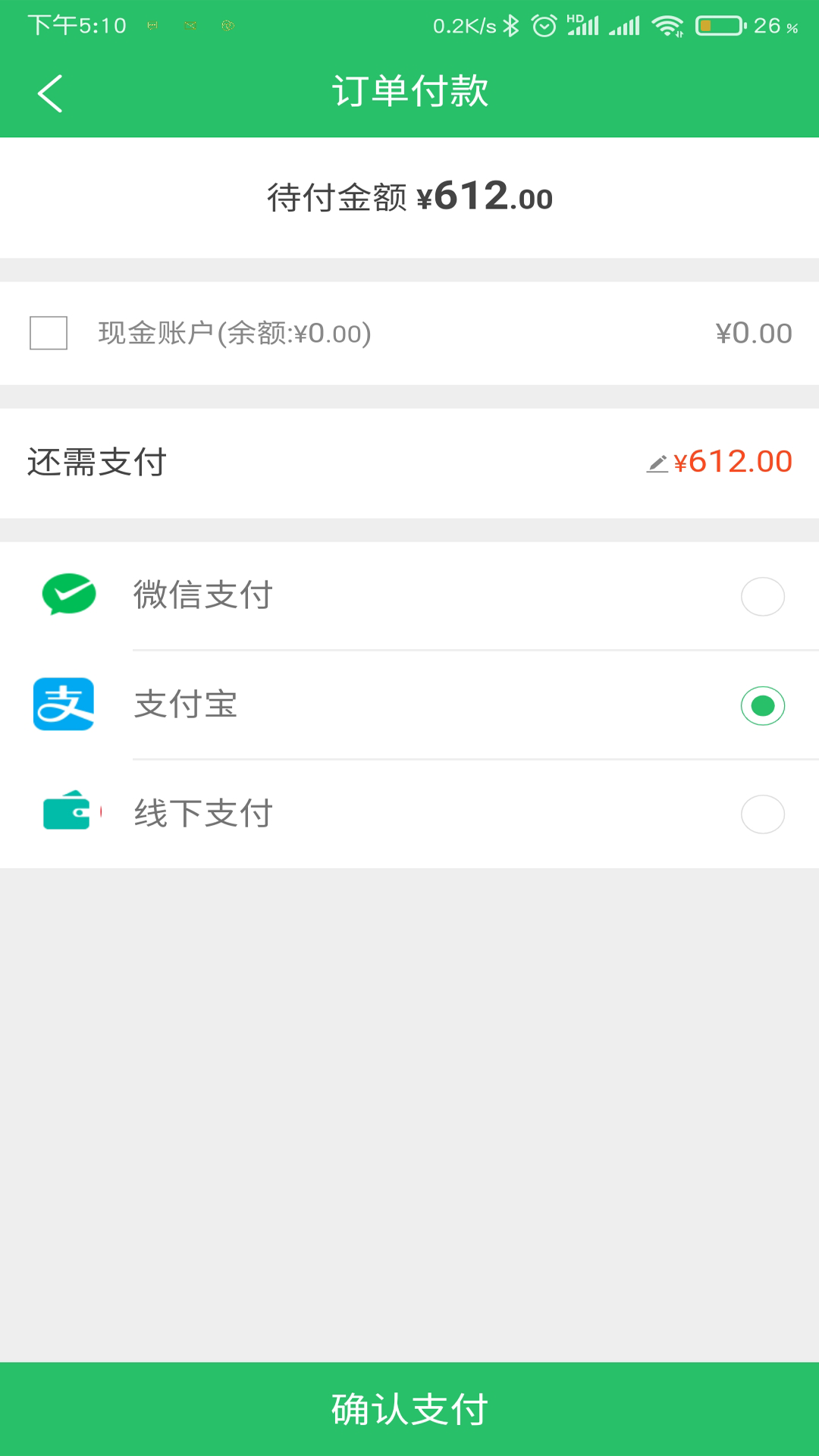Enable the 现金账户 cash account checkbox
The height and width of the screenshot is (1456, 819).
tap(47, 332)
